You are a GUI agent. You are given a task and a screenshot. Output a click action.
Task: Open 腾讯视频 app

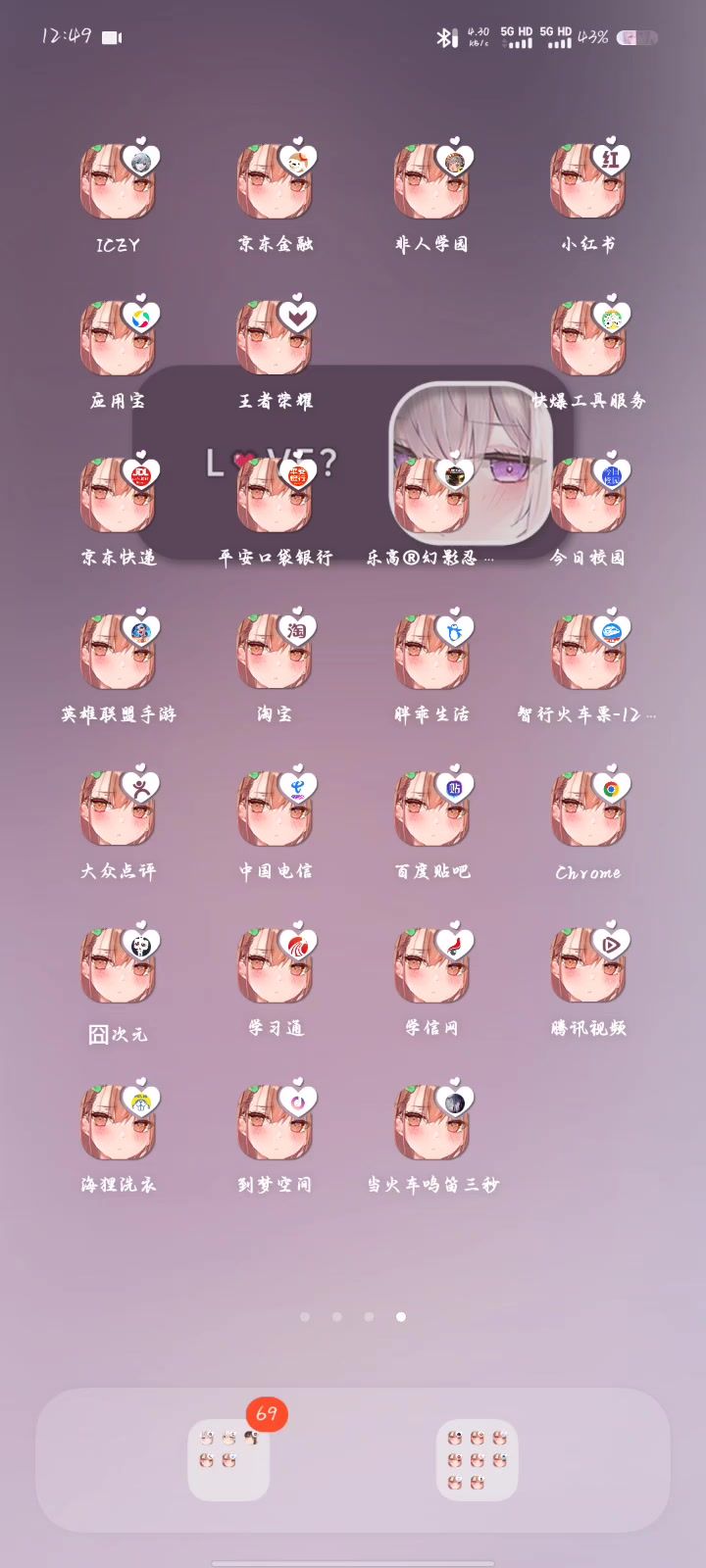point(588,965)
